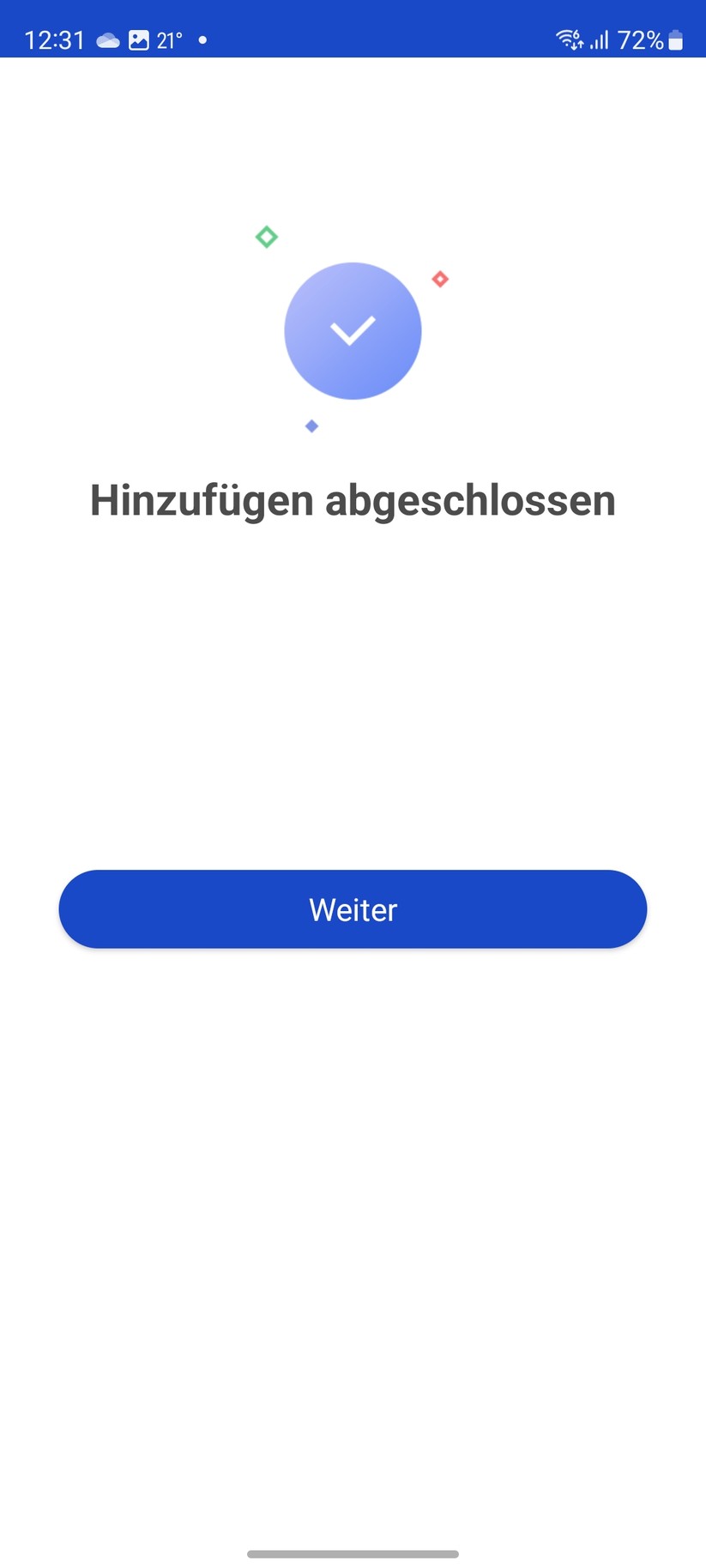Tap the empty area below the heading

tap(353, 686)
